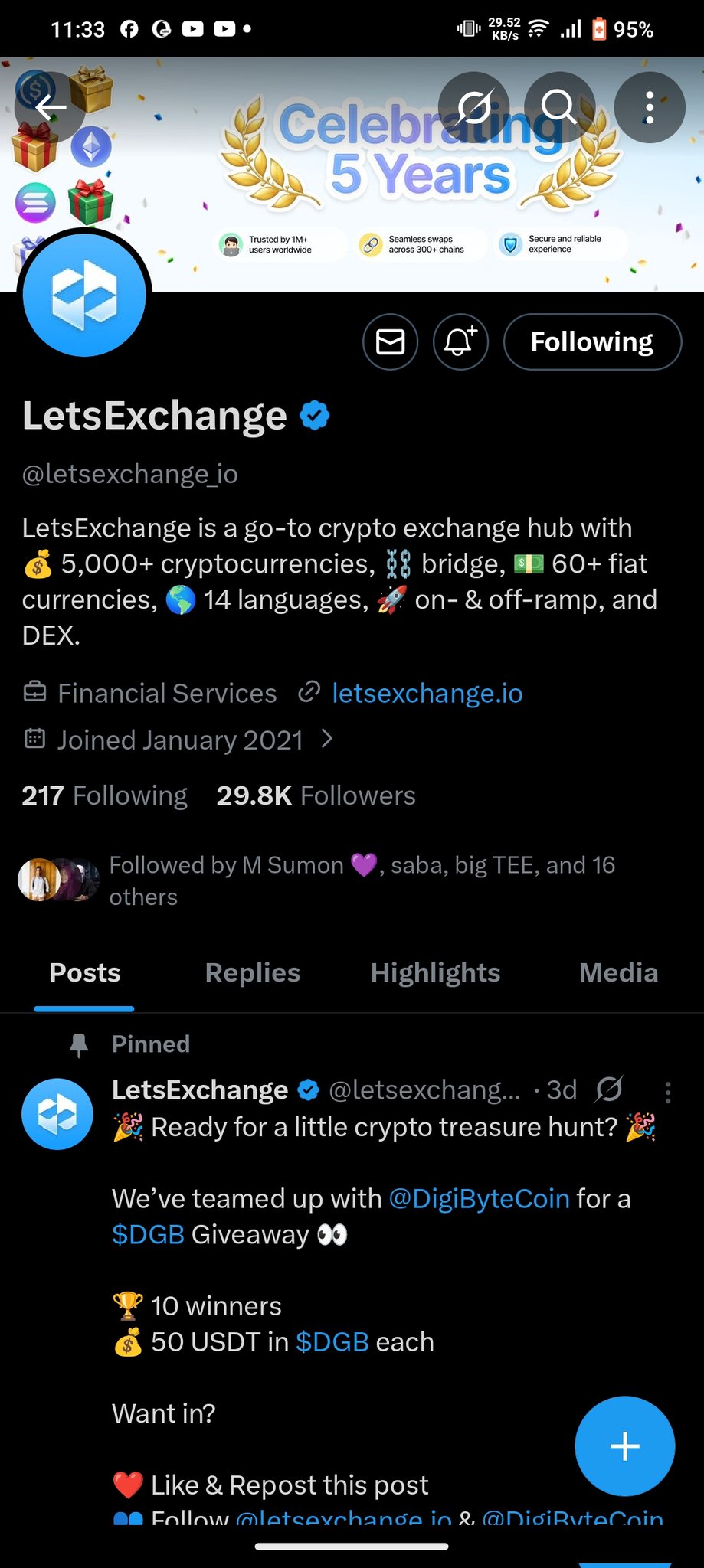
Task: View the 217 Following list
Action: [x=105, y=796]
